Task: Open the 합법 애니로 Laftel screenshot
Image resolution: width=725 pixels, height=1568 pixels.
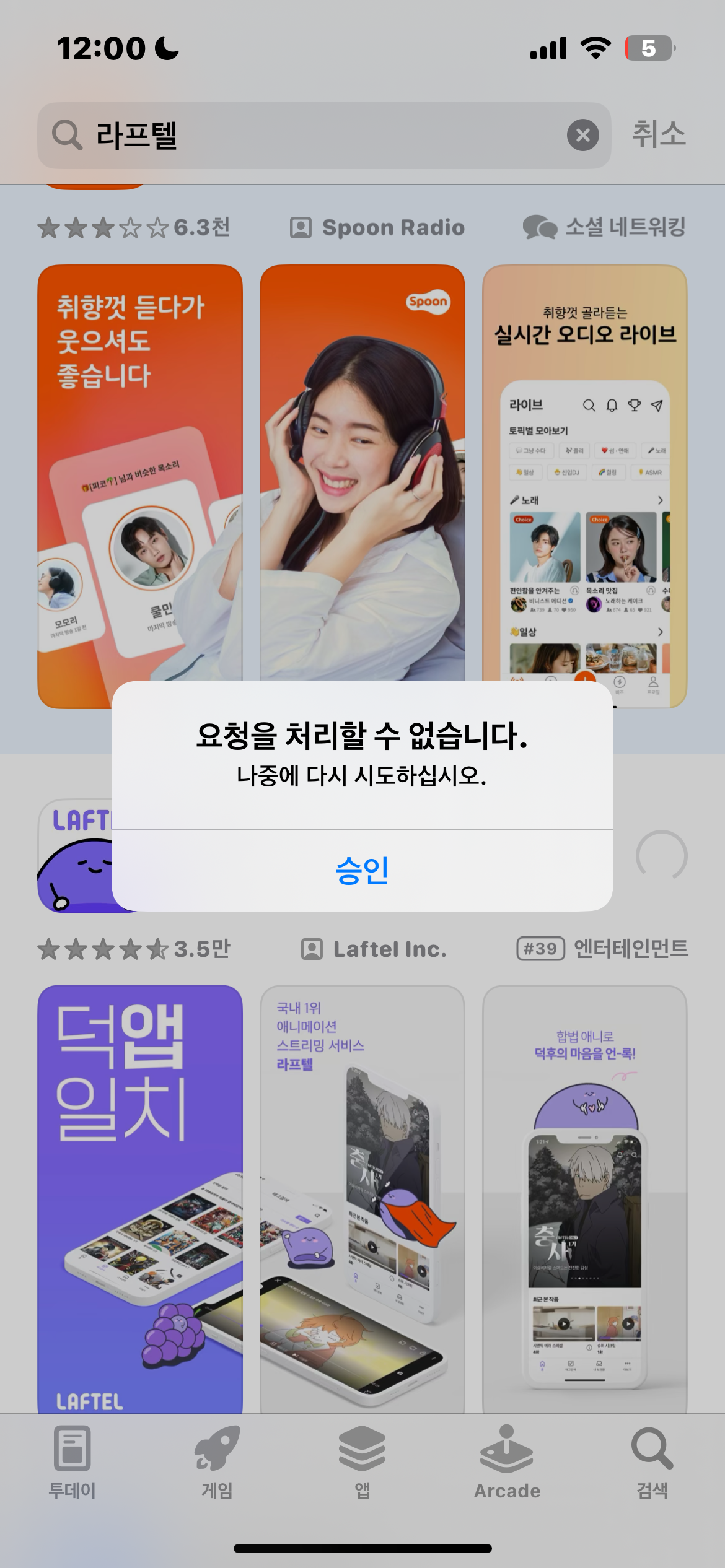Action: [584, 1195]
